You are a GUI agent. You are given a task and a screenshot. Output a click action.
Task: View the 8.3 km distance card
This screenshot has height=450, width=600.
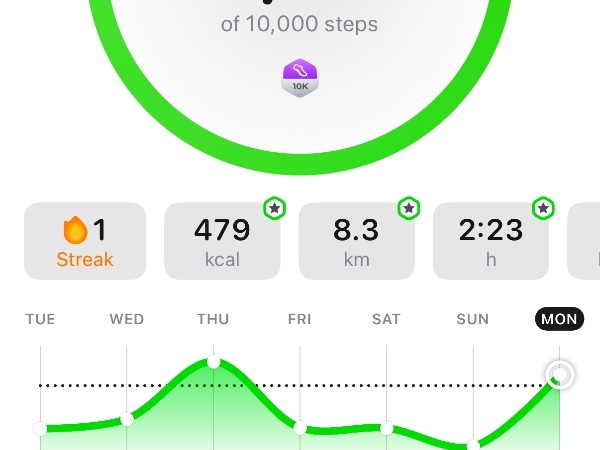click(356, 241)
